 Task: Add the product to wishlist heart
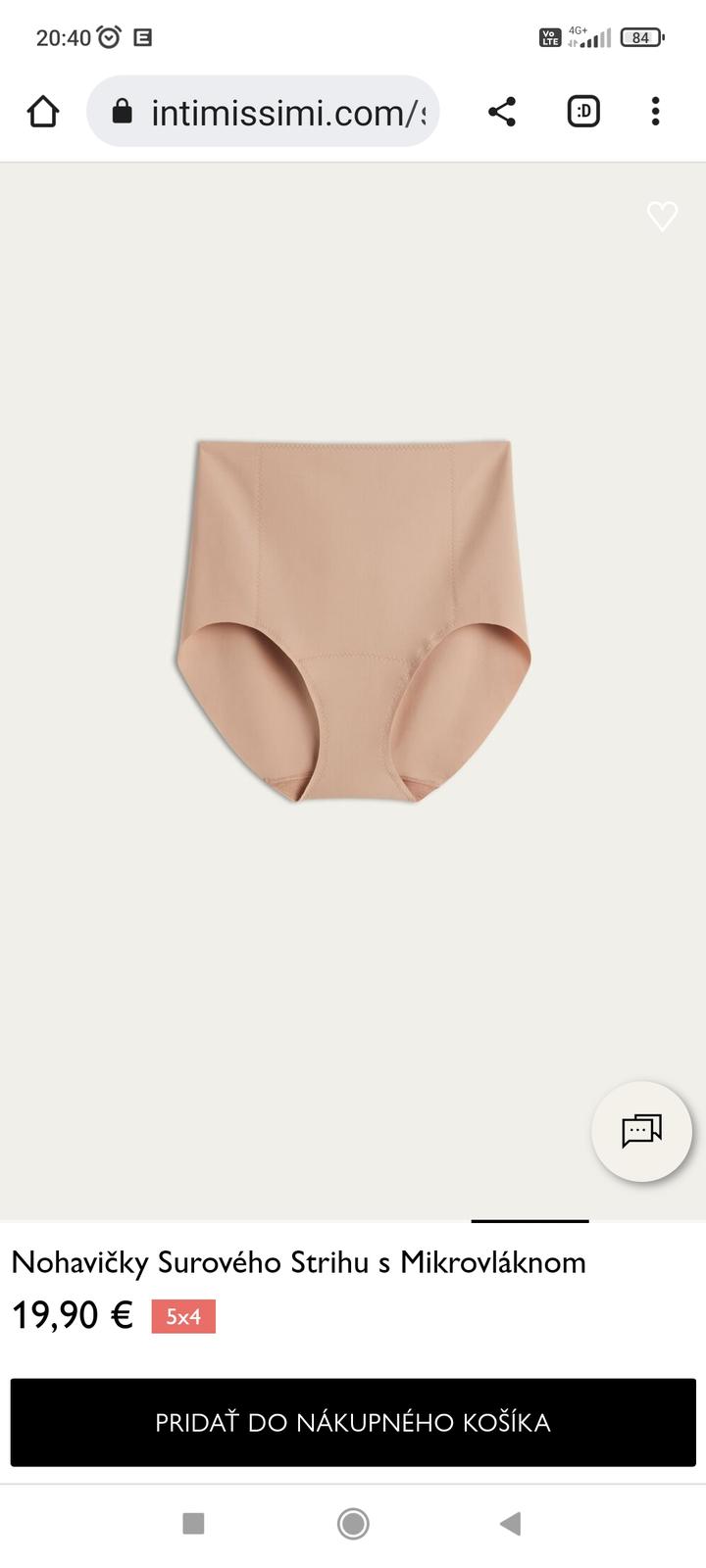tap(662, 216)
